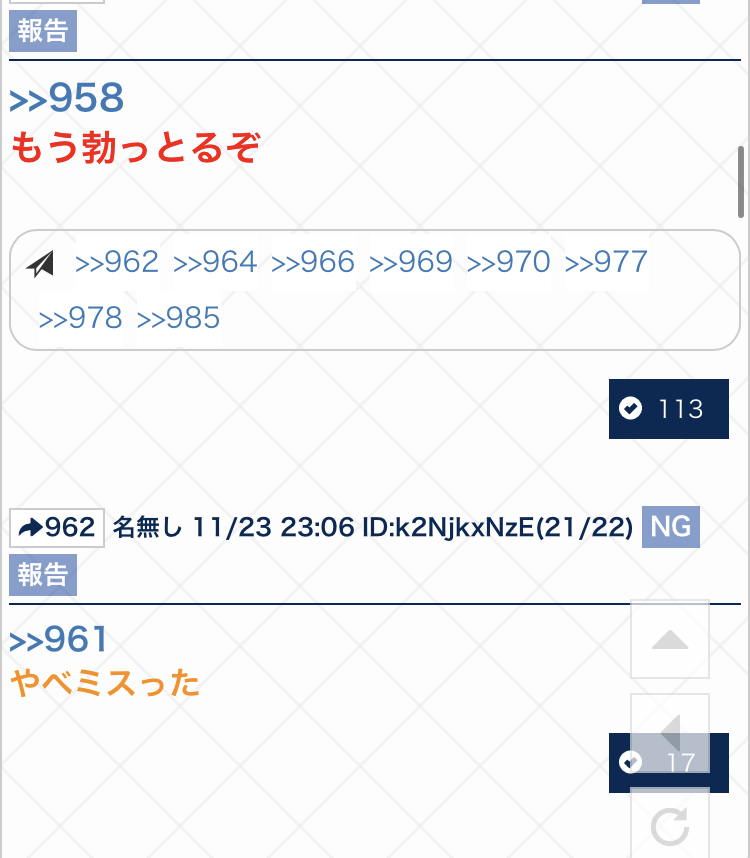Jump to reply >>970
This screenshot has height=858, width=750.
tap(509, 262)
